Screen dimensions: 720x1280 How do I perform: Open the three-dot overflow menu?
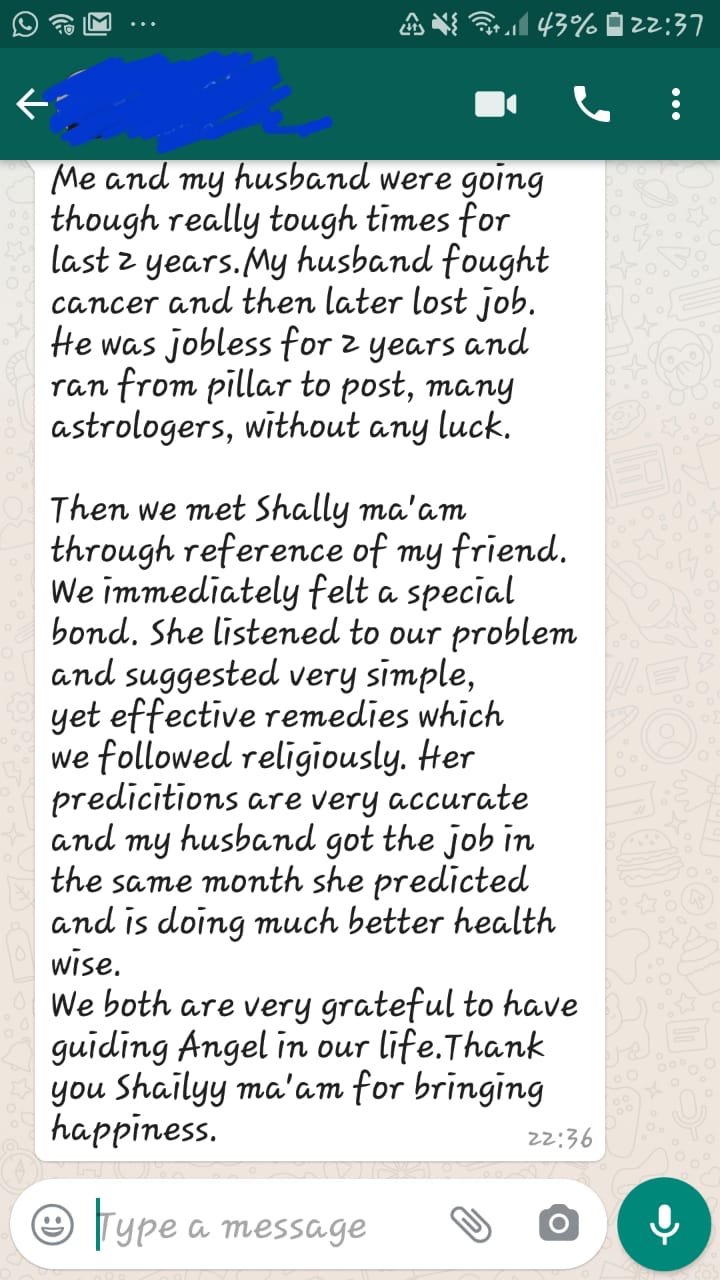click(676, 104)
